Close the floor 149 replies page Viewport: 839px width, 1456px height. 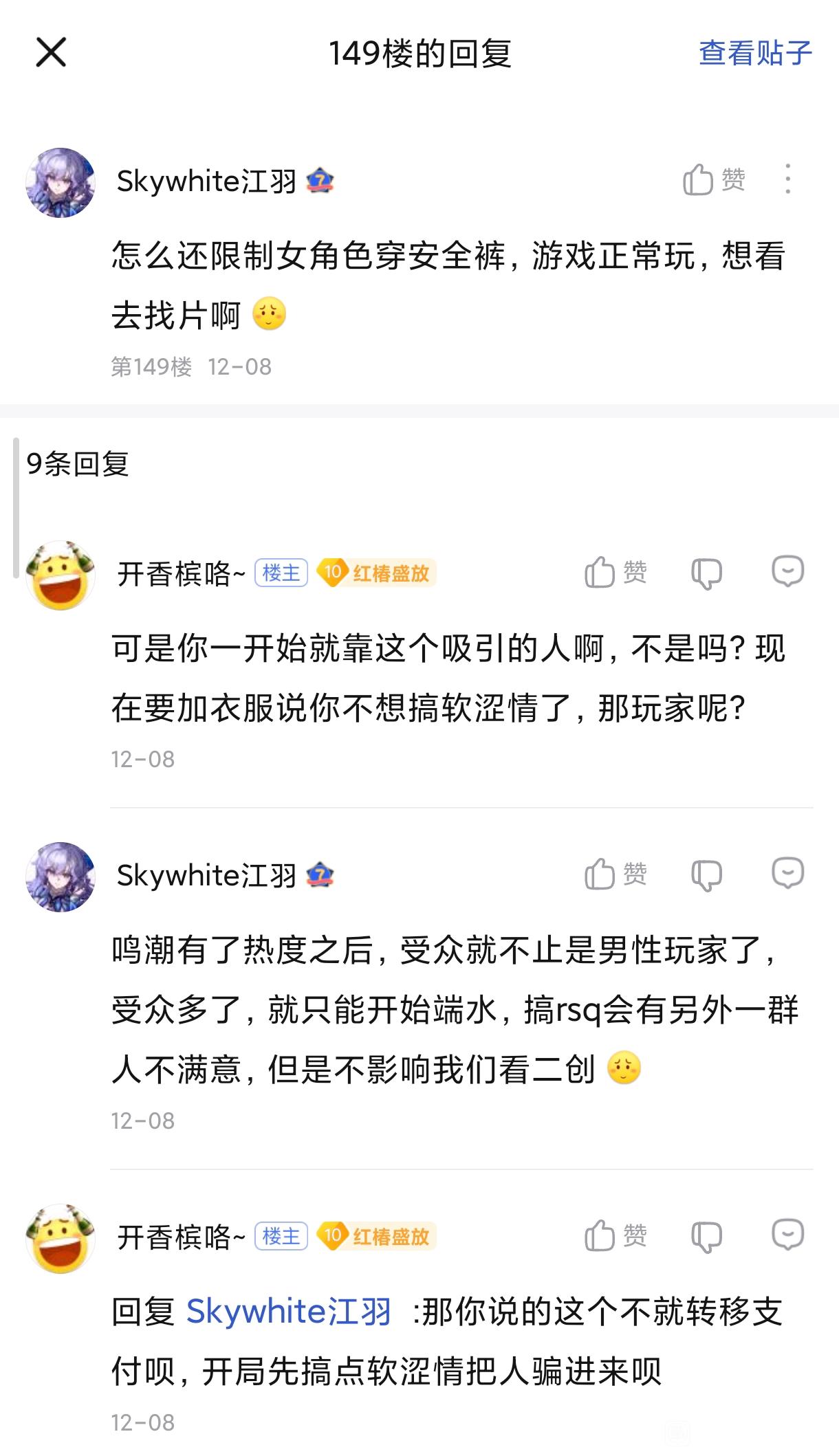pyautogui.click(x=51, y=52)
